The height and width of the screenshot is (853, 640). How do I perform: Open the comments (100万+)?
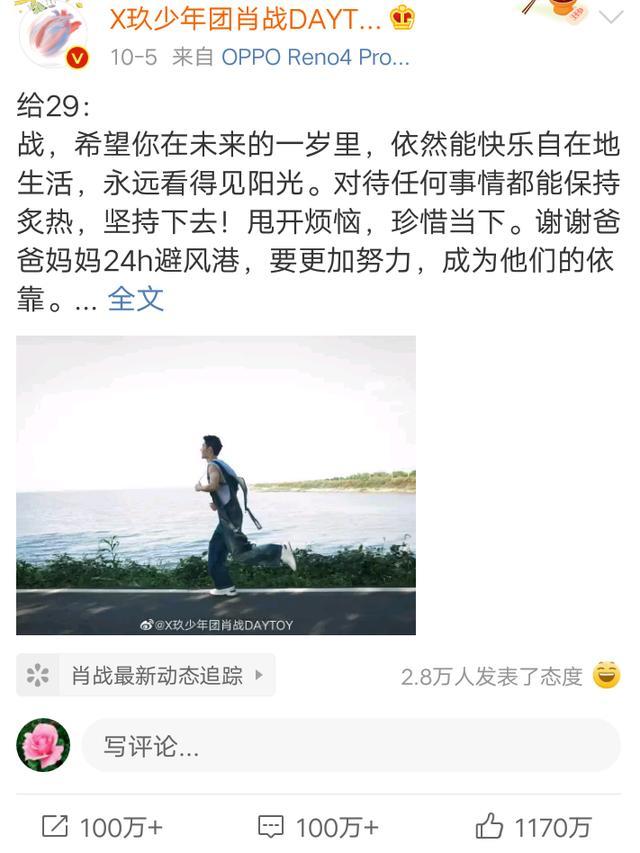(x=318, y=827)
